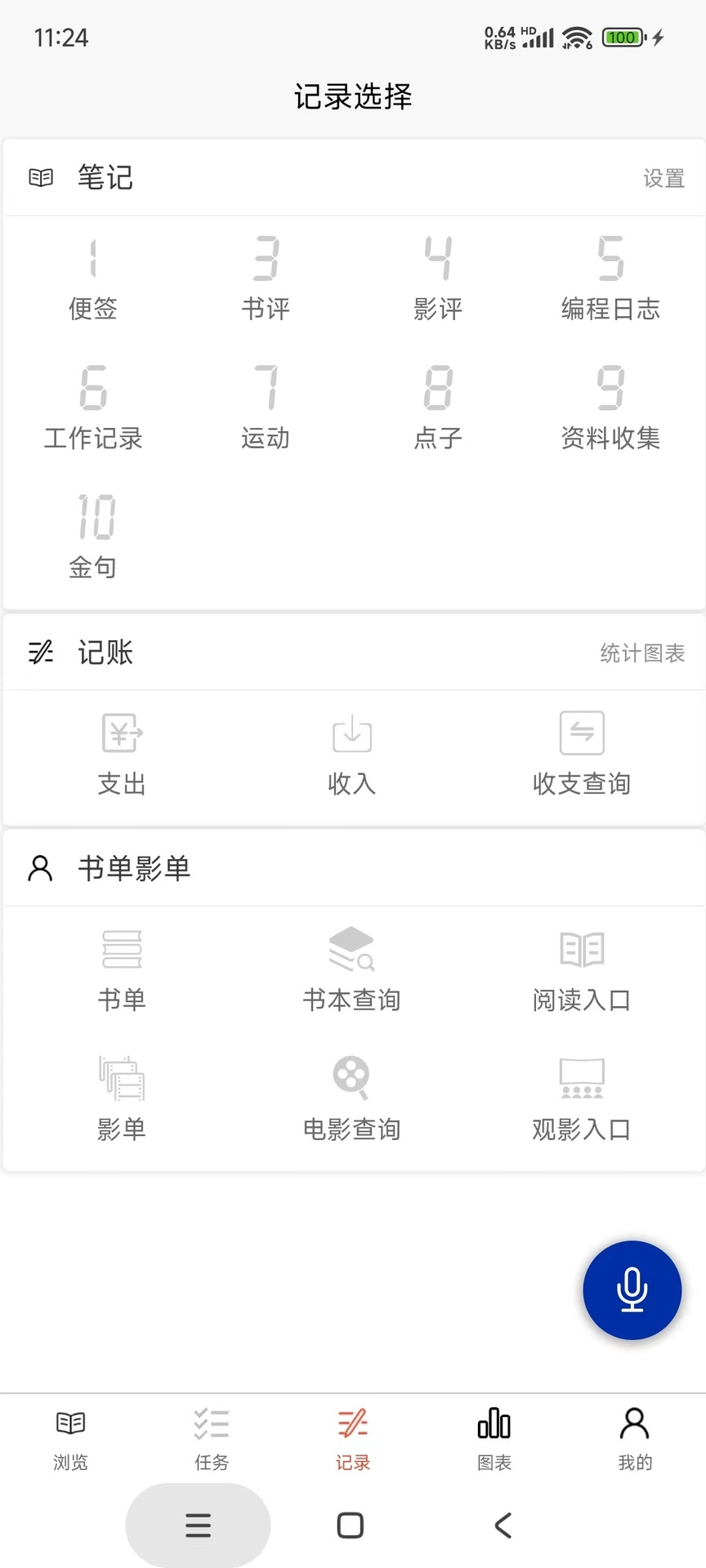Open the 观影入口 viewing entry icon

[x=581, y=1098]
